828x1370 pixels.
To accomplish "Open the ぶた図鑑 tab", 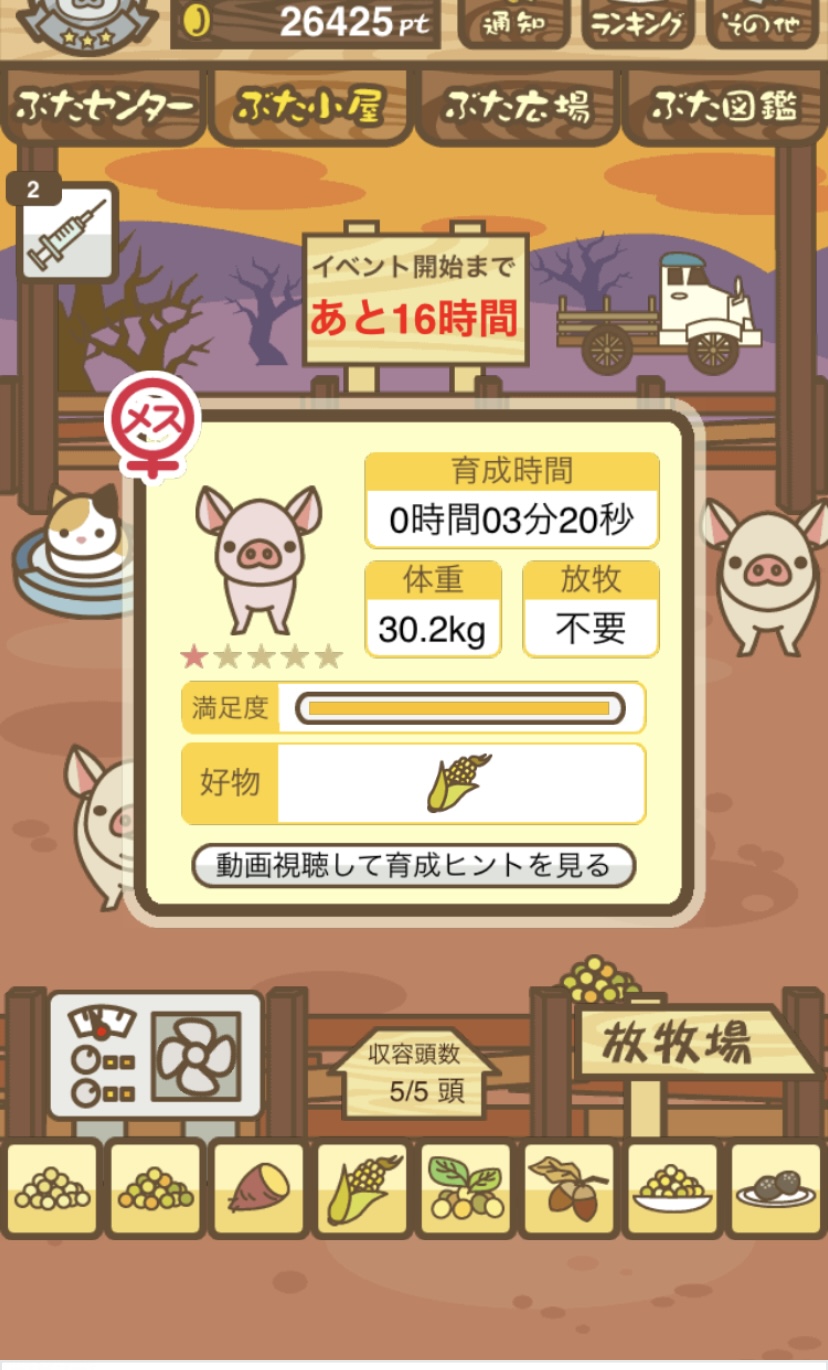I will tap(724, 106).
